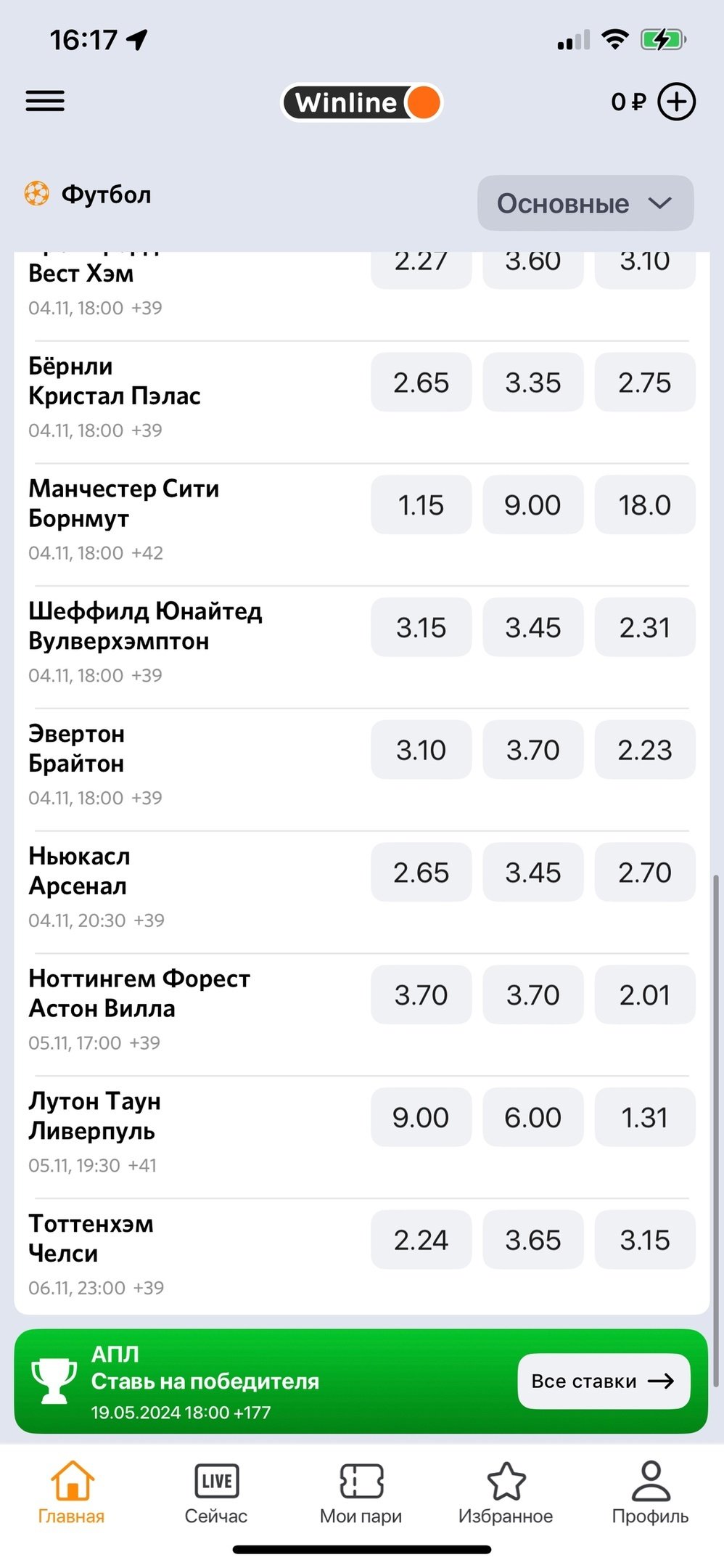The width and height of the screenshot is (724, 1568).
Task: Pick 2.31 for Вулверхэмптон win
Action: 644,628
